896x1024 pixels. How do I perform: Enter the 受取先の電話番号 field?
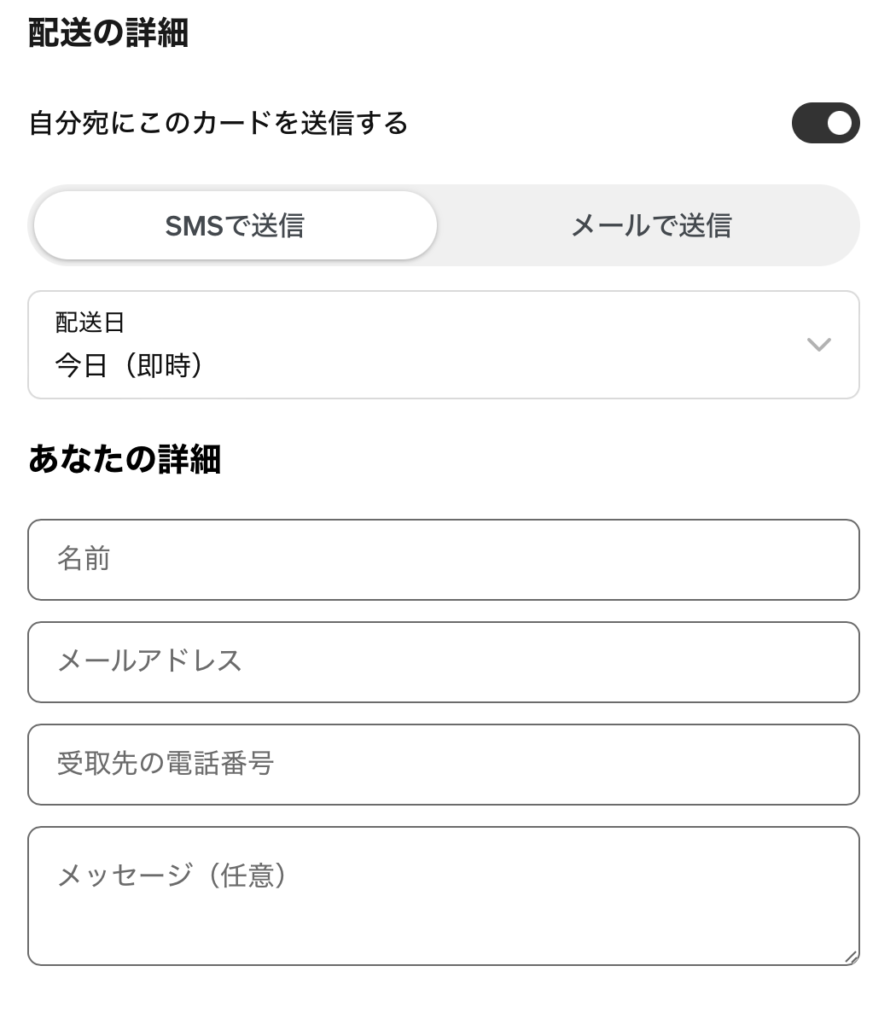[x=443, y=764]
